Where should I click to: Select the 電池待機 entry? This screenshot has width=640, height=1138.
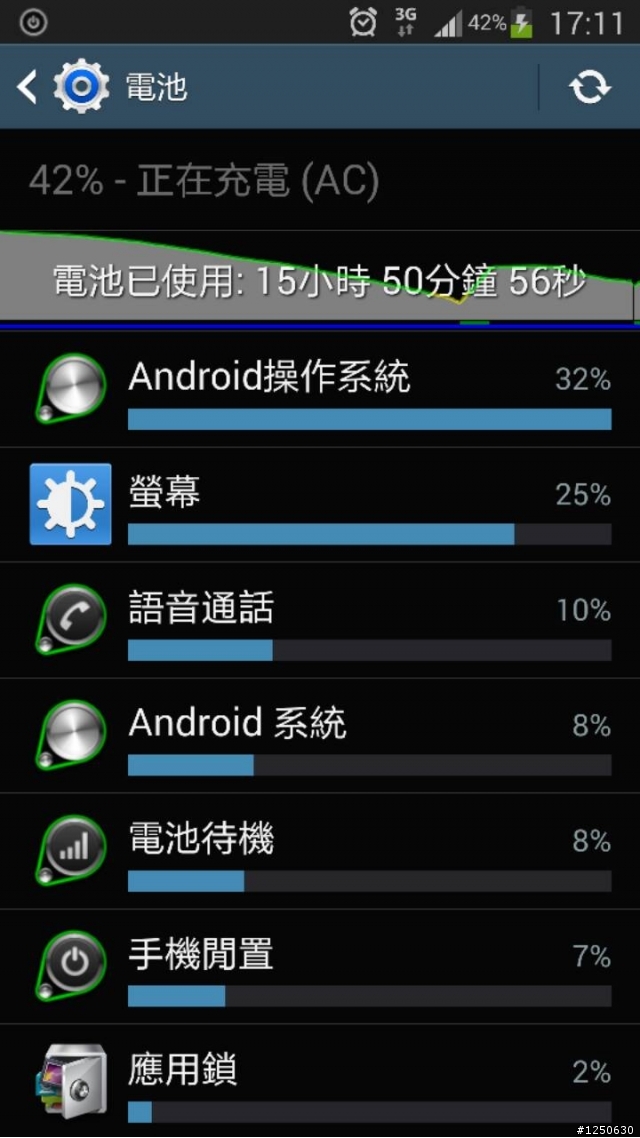[x=320, y=851]
